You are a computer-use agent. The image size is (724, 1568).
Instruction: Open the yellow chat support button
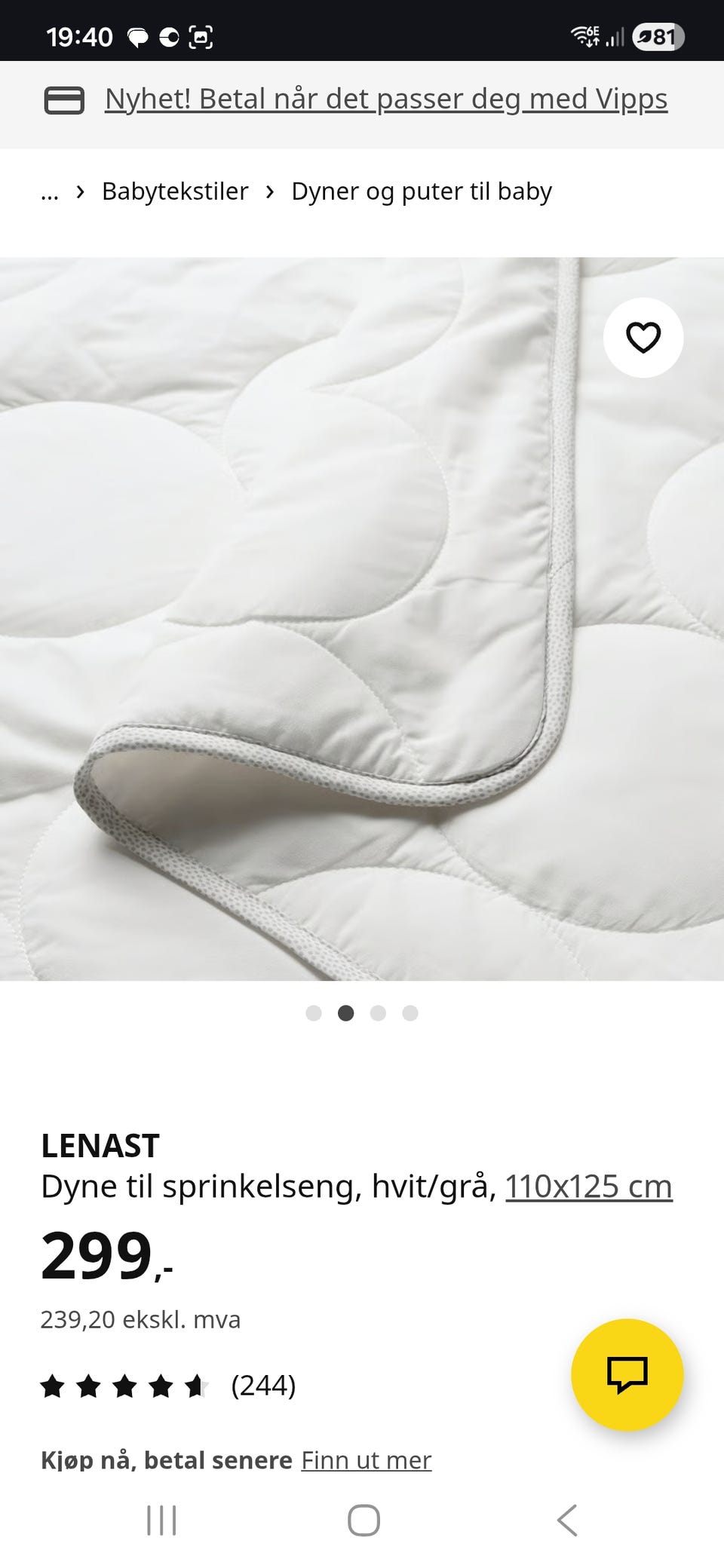[x=627, y=1374]
